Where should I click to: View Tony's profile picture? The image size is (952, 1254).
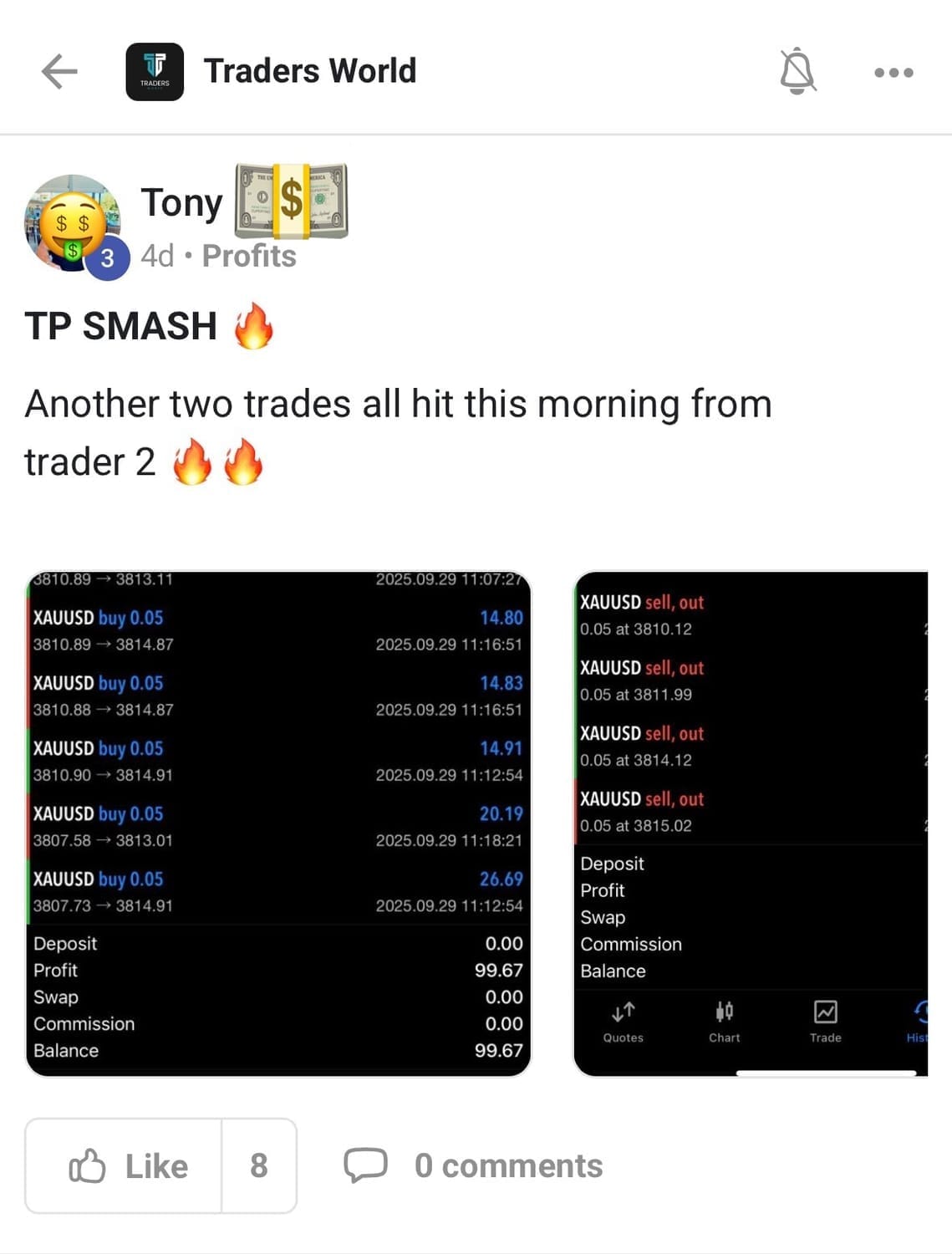[x=72, y=222]
